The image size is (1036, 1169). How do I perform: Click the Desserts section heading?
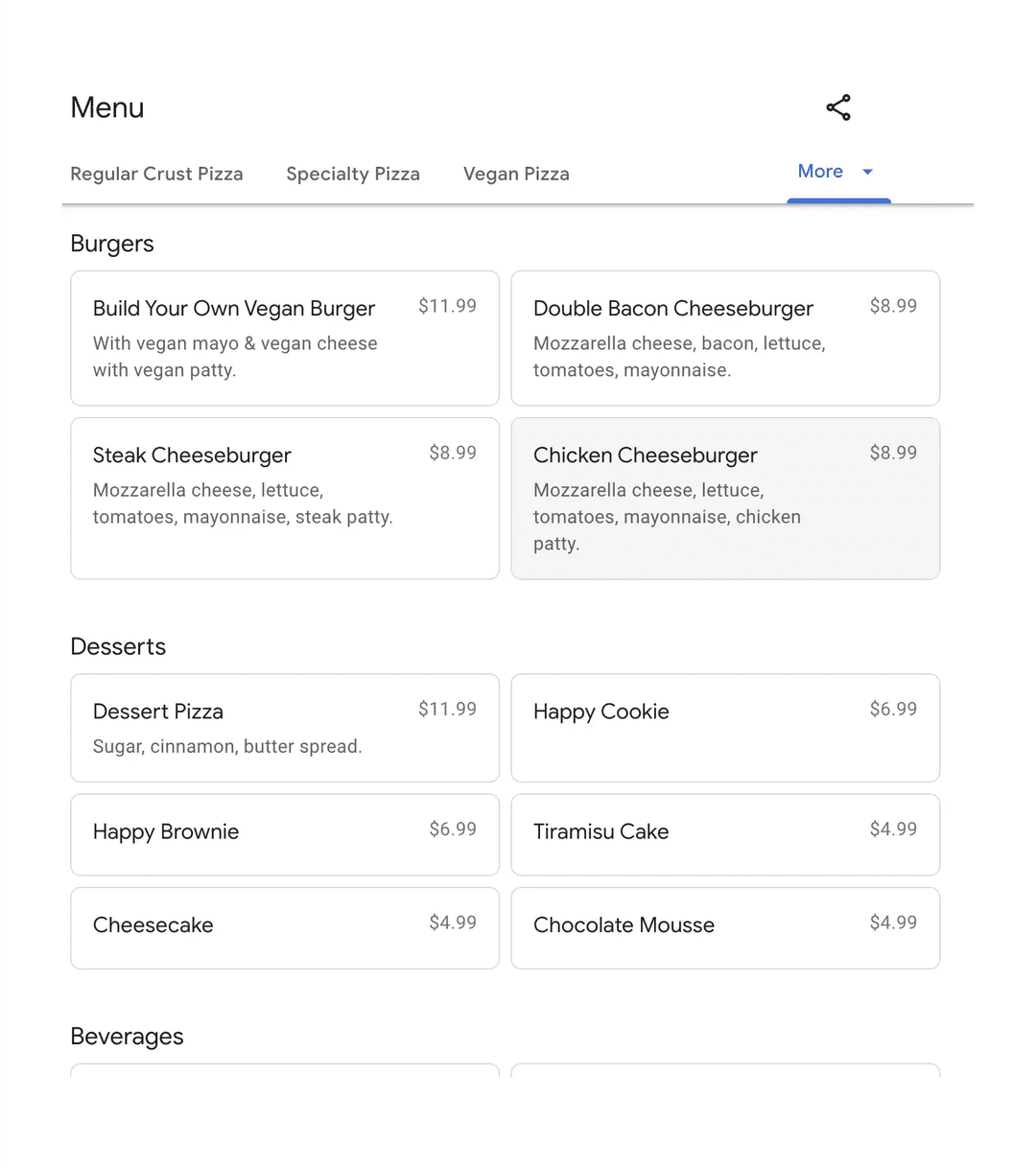point(118,646)
